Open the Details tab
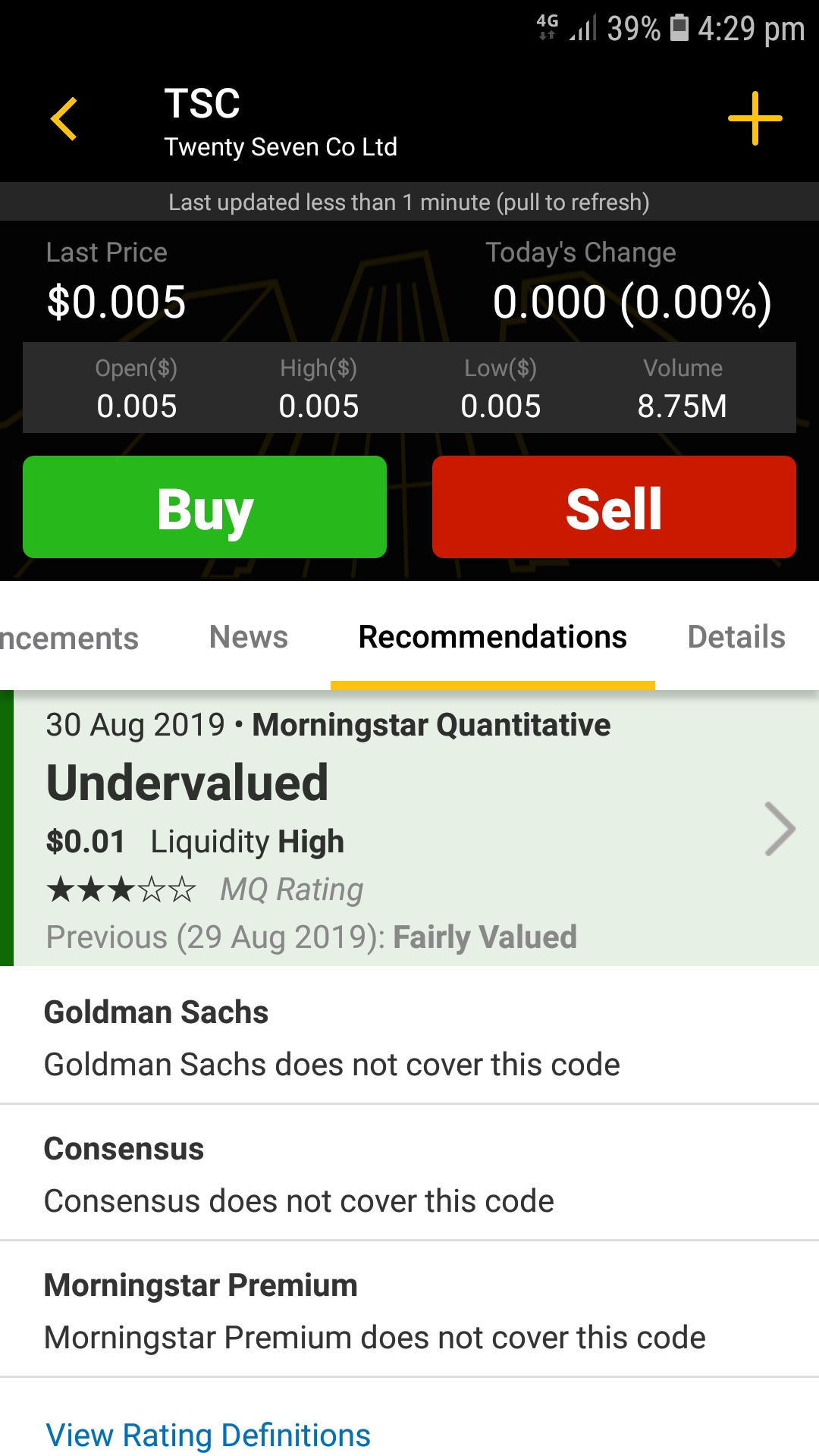The image size is (819, 1456). 736,637
